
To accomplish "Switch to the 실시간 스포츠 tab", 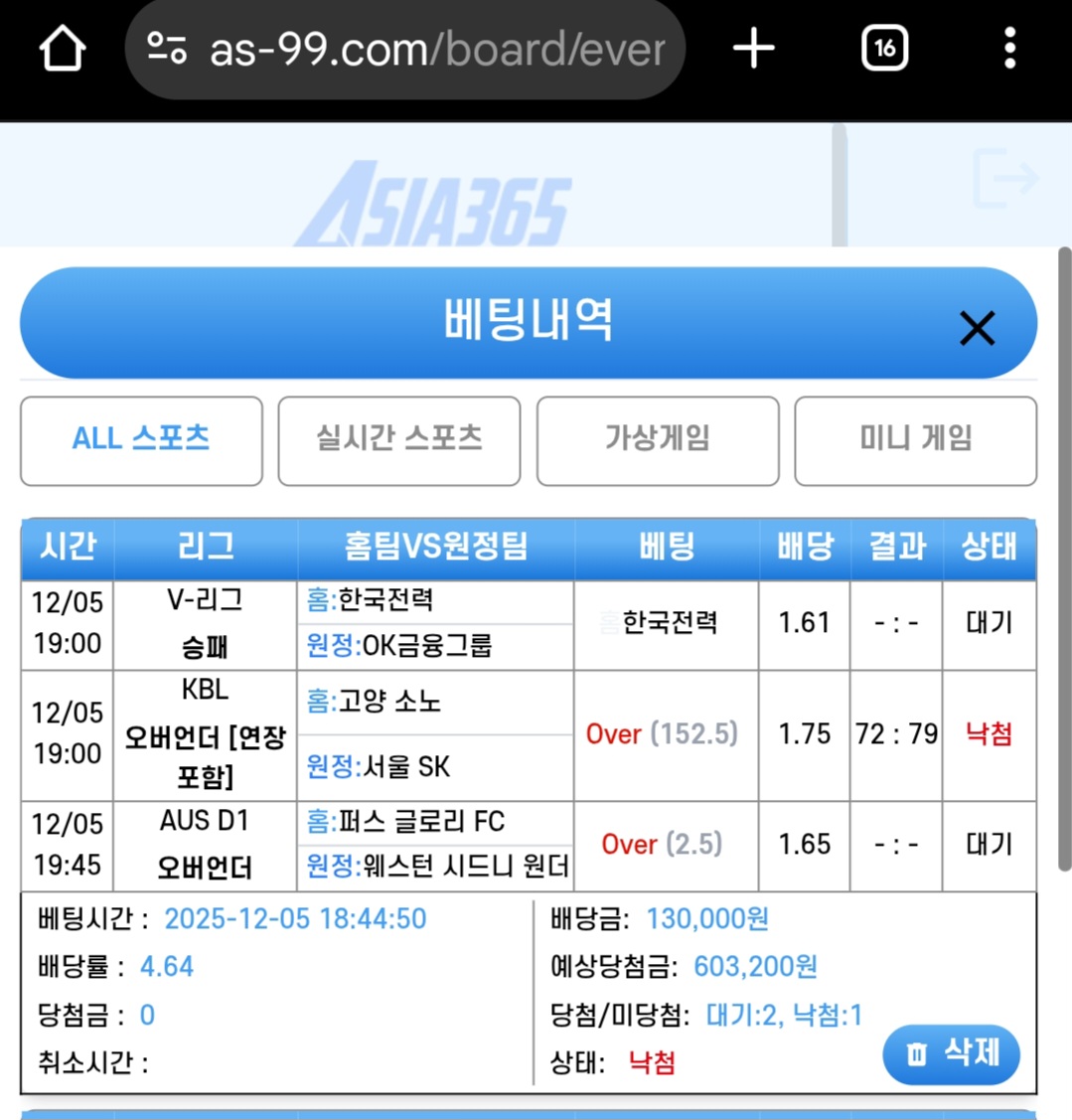I will [399, 440].
